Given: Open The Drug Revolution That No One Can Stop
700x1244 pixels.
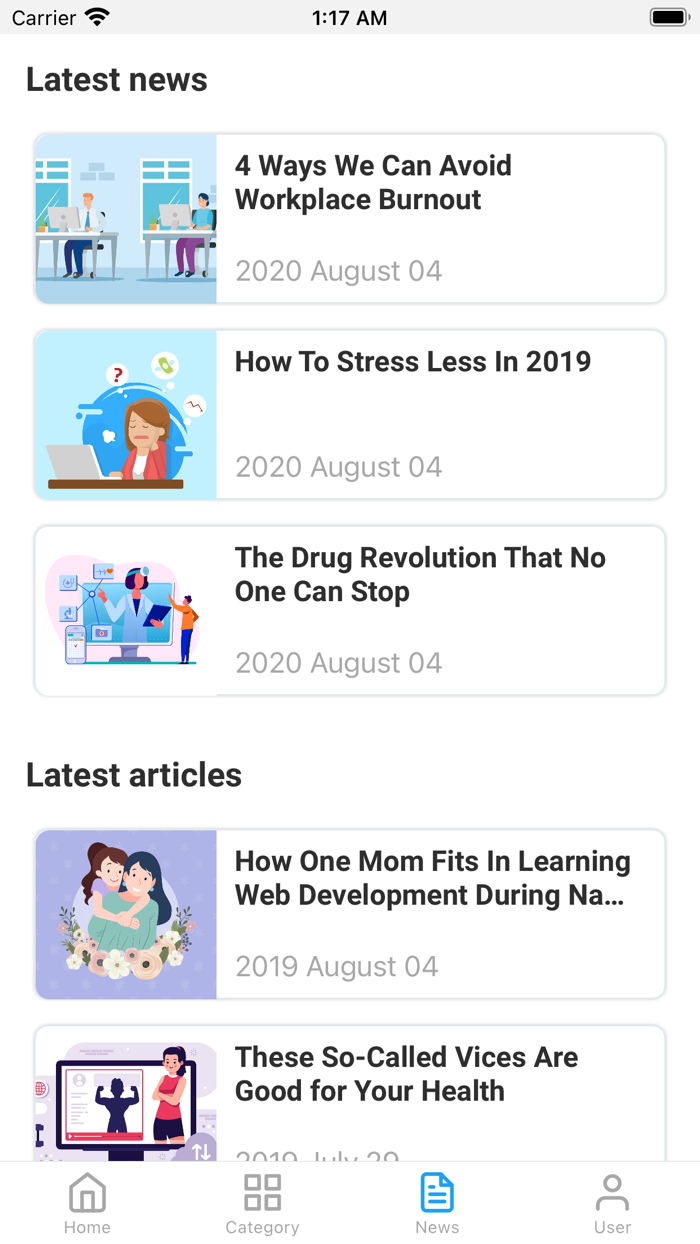Looking at the screenshot, I should click(x=350, y=610).
